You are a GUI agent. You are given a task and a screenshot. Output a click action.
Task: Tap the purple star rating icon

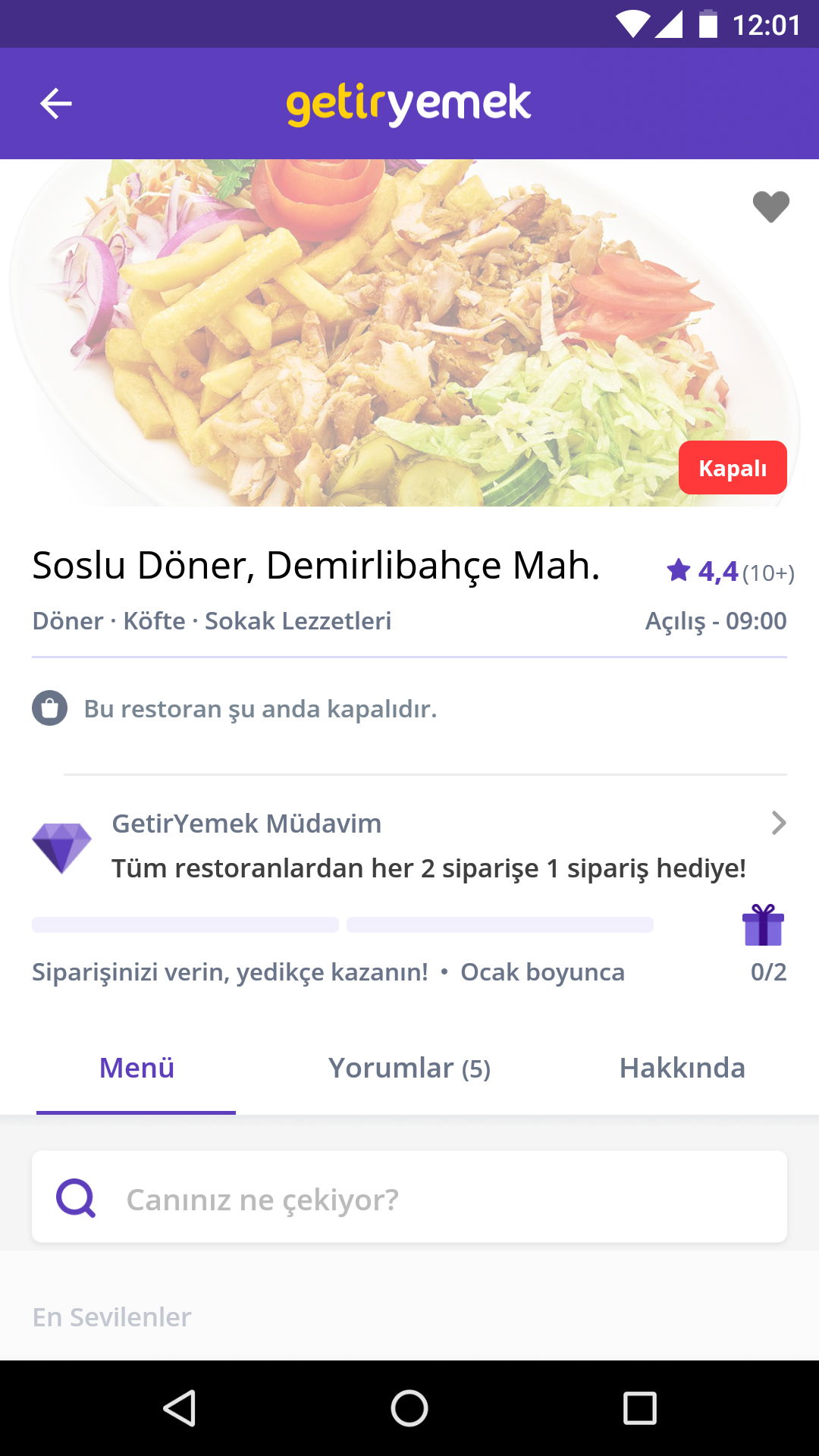click(x=679, y=571)
